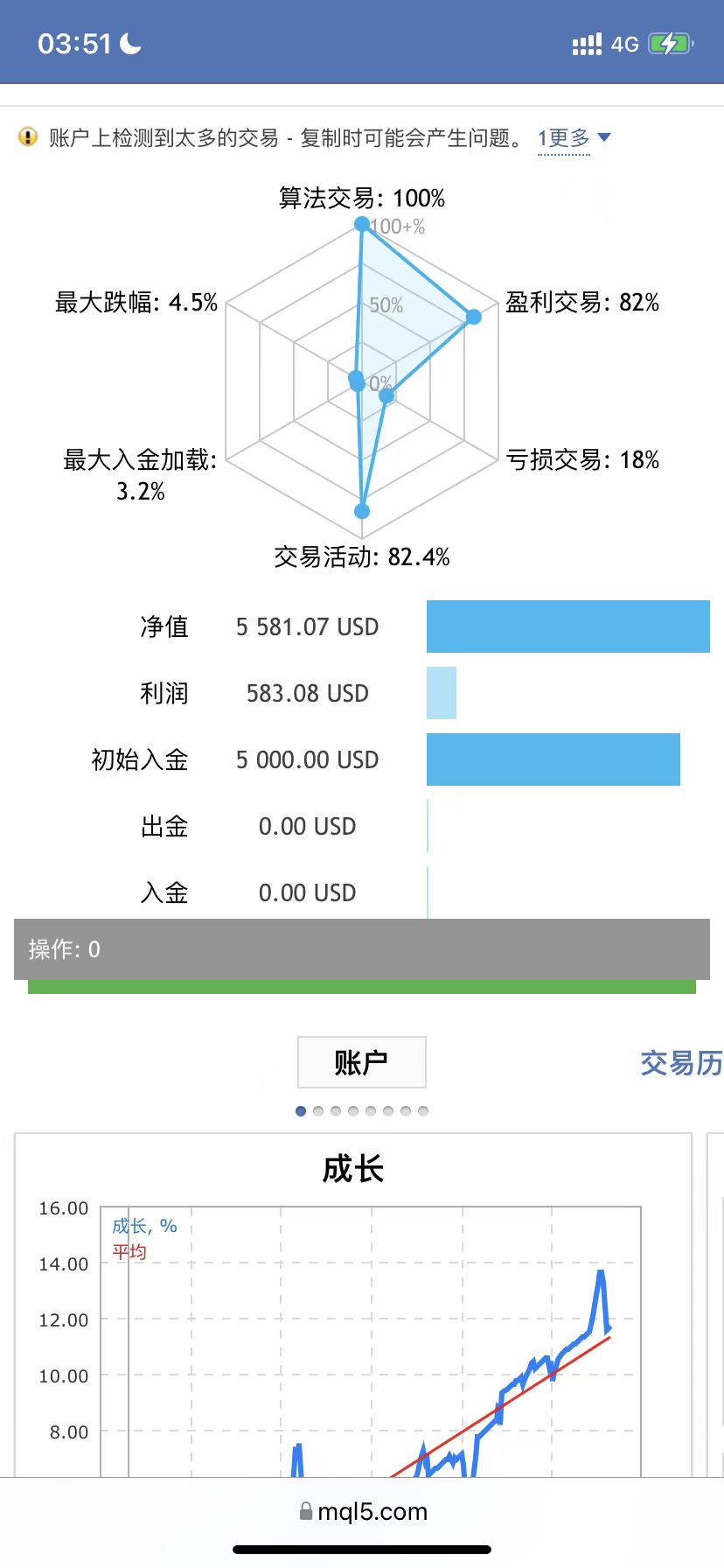
Task: Tap the charging battery icon
Action: tap(669, 41)
